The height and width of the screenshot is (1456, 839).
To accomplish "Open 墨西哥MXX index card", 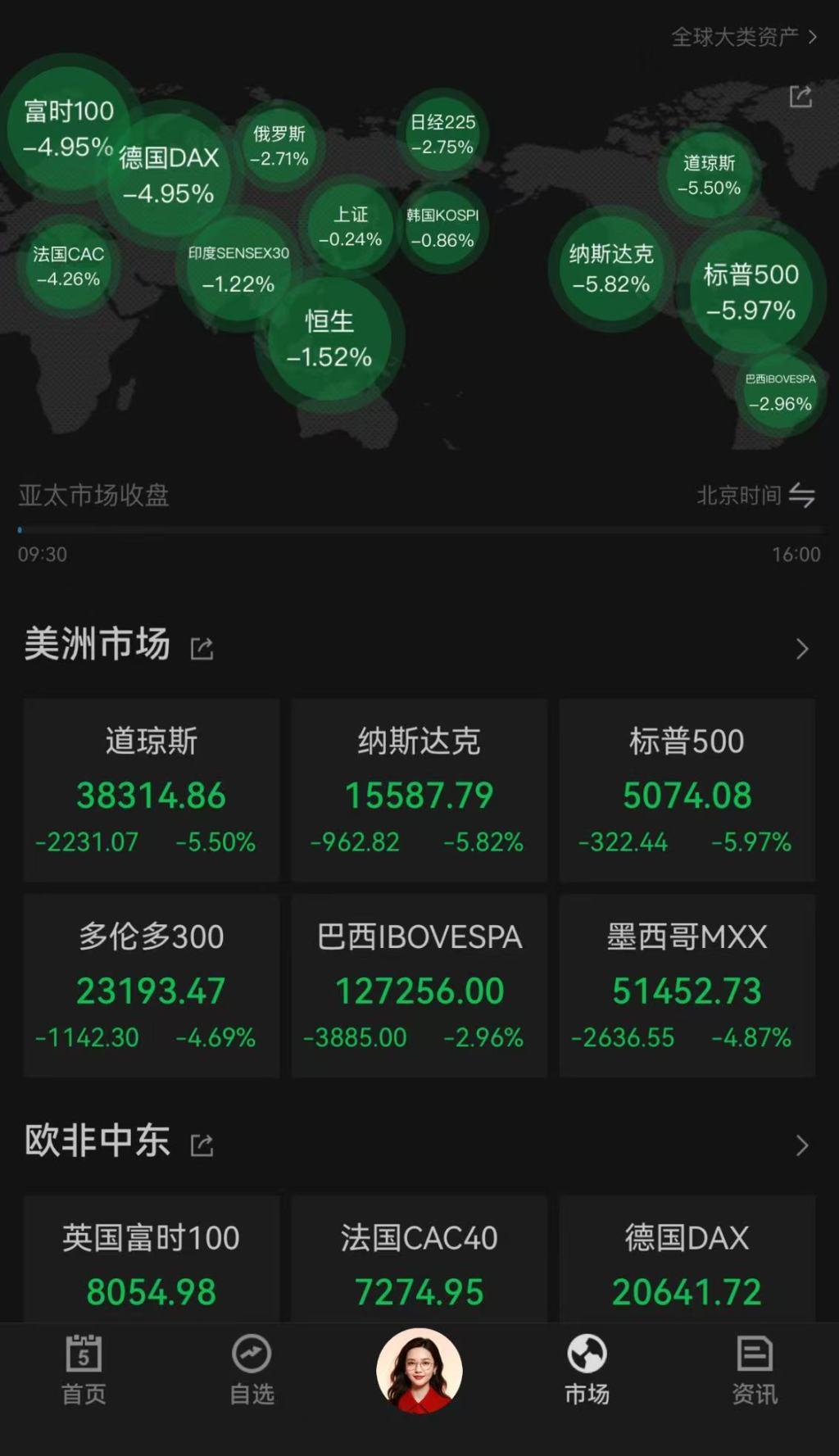I will pos(687,985).
